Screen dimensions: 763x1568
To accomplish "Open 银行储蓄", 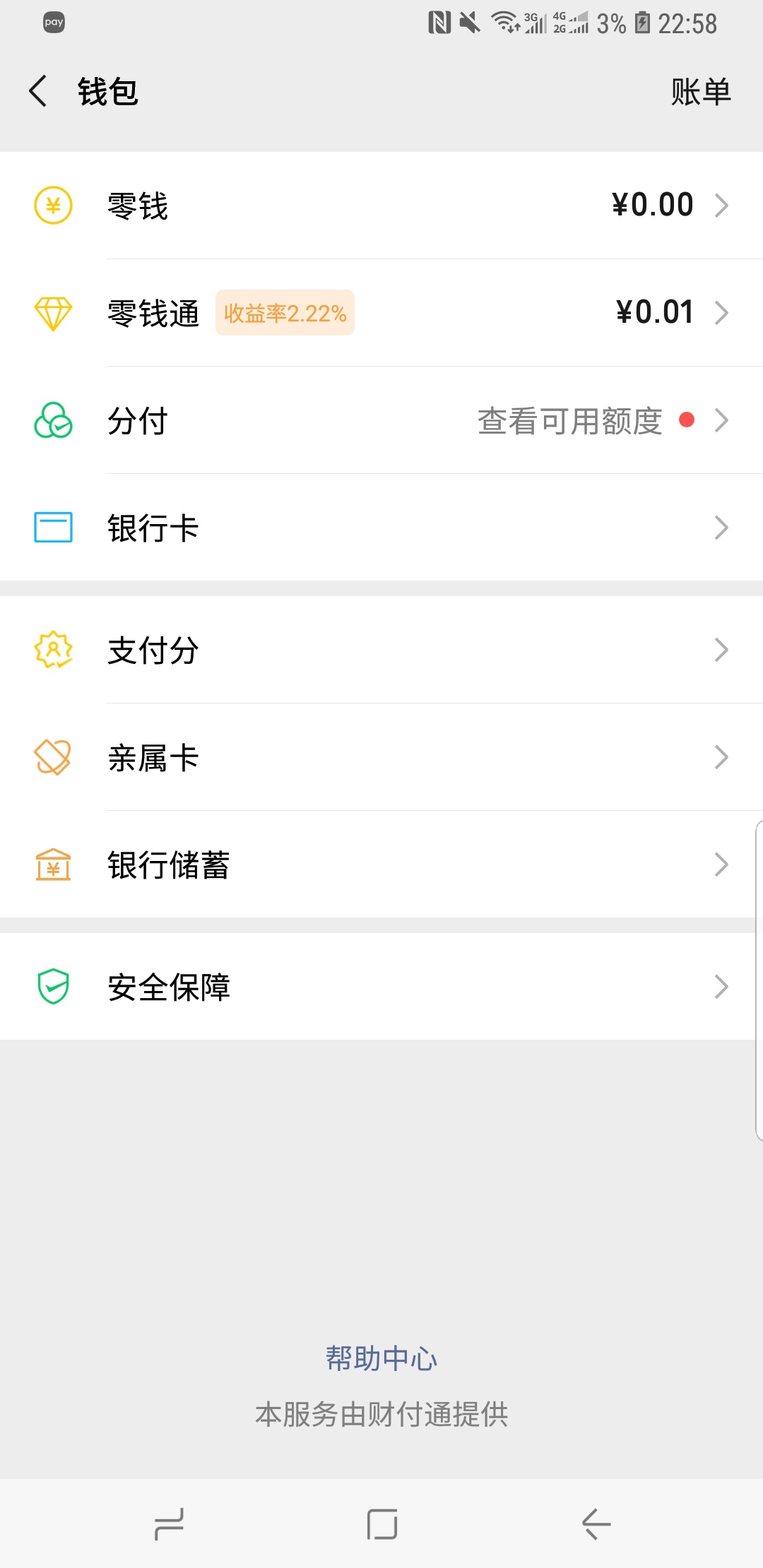I will pyautogui.click(x=381, y=865).
